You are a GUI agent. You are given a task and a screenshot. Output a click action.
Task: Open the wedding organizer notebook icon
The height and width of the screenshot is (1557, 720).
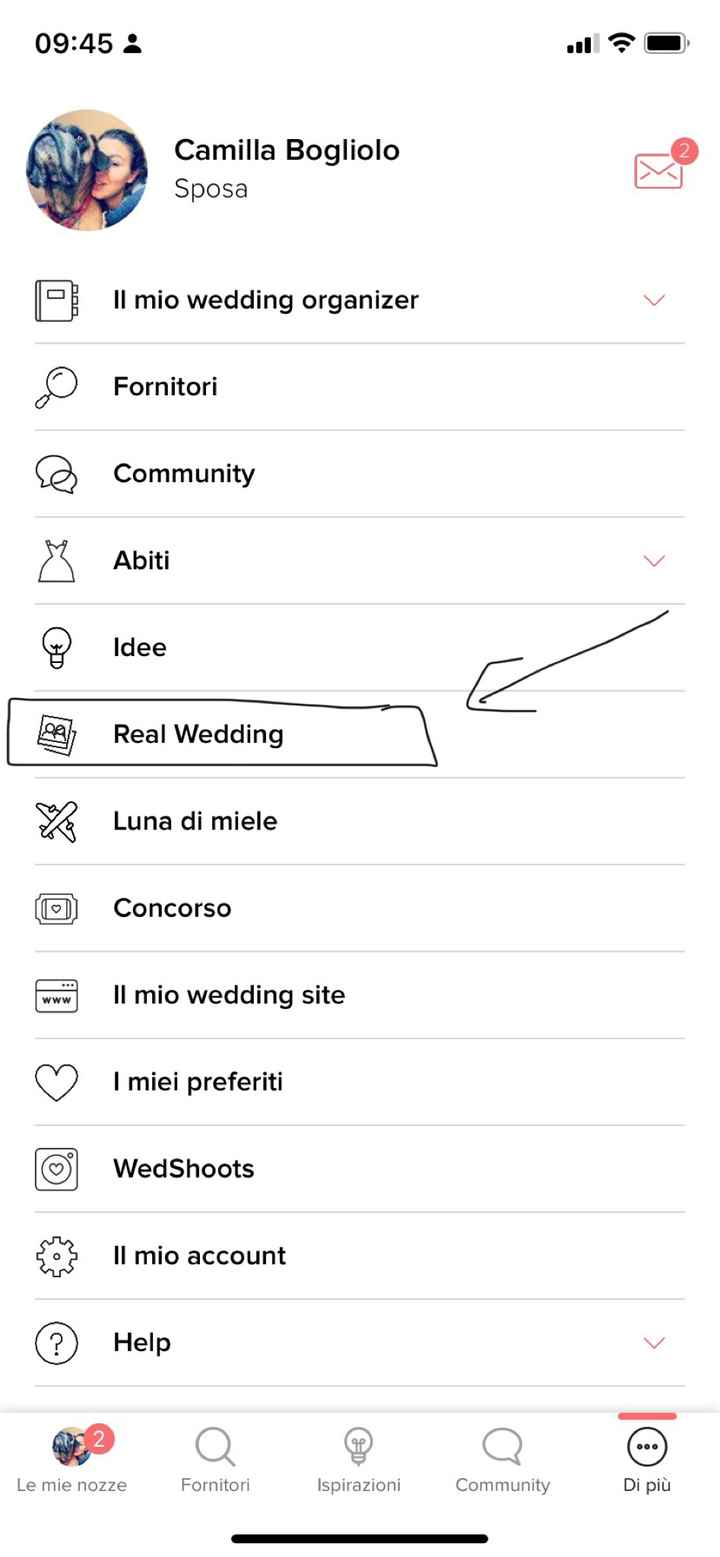(x=56, y=299)
